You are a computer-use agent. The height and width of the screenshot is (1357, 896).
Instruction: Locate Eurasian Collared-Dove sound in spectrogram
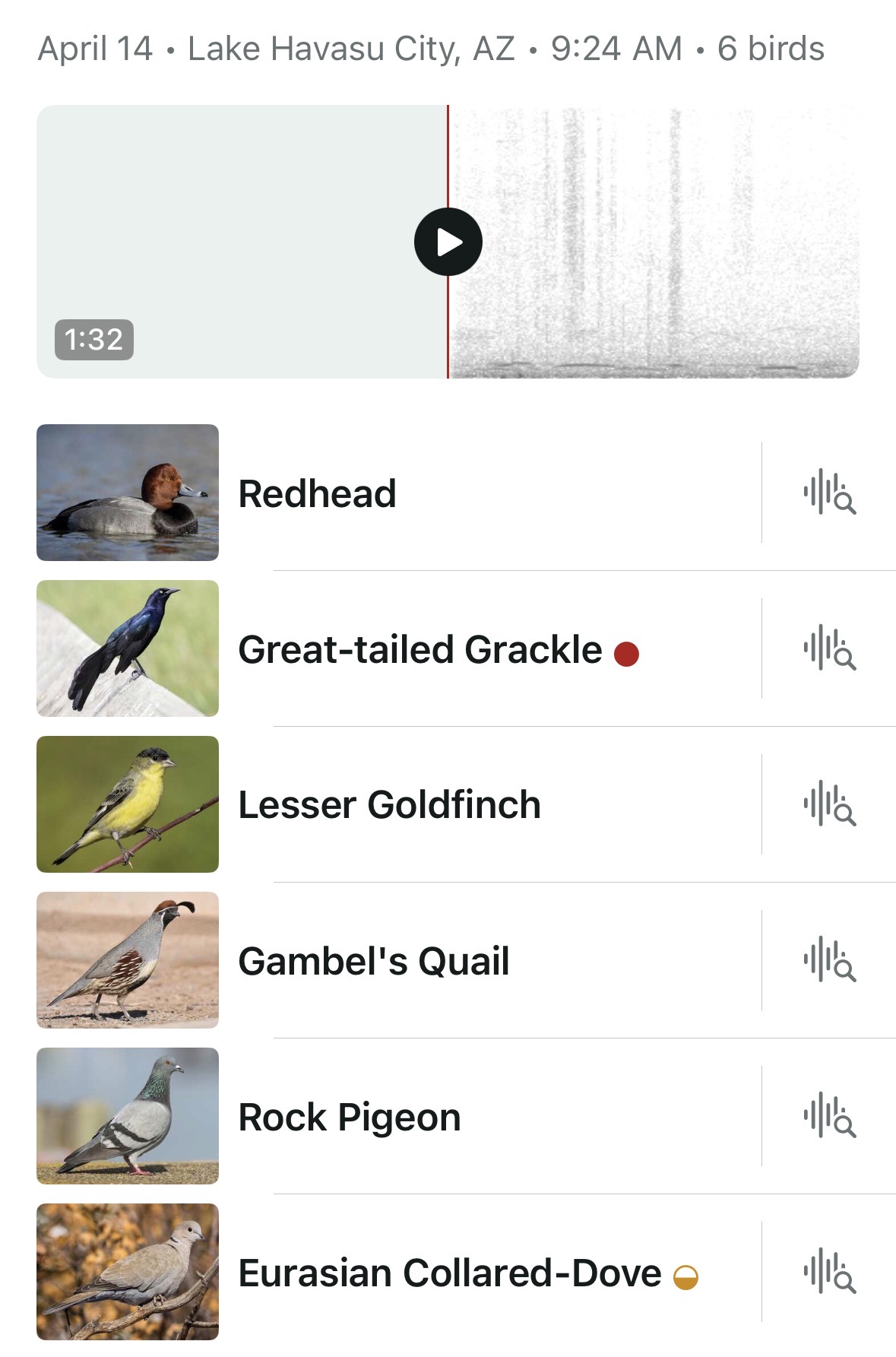[x=829, y=1273]
